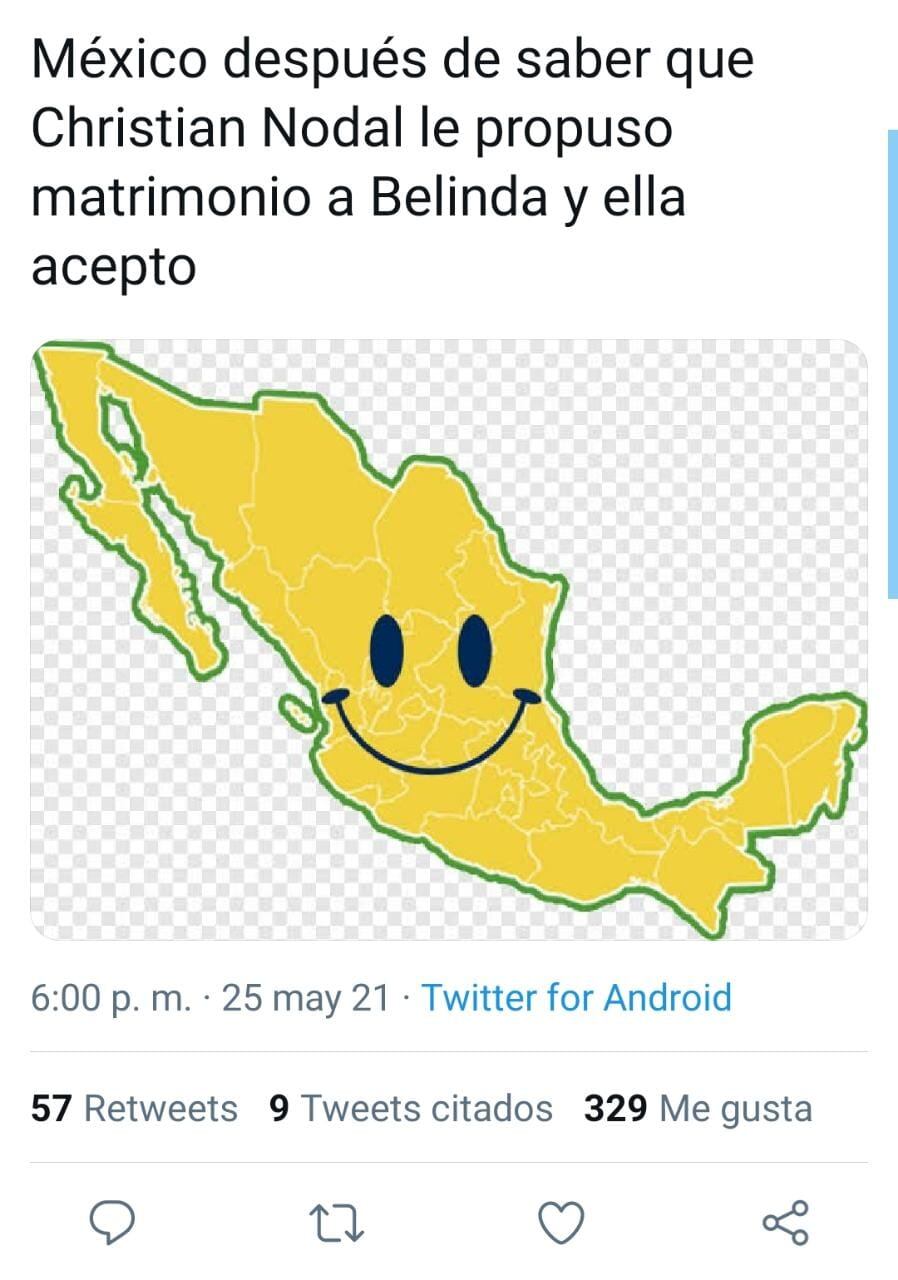The width and height of the screenshot is (898, 1280).
Task: Like the tweet with heart icon
Action: [560, 1222]
